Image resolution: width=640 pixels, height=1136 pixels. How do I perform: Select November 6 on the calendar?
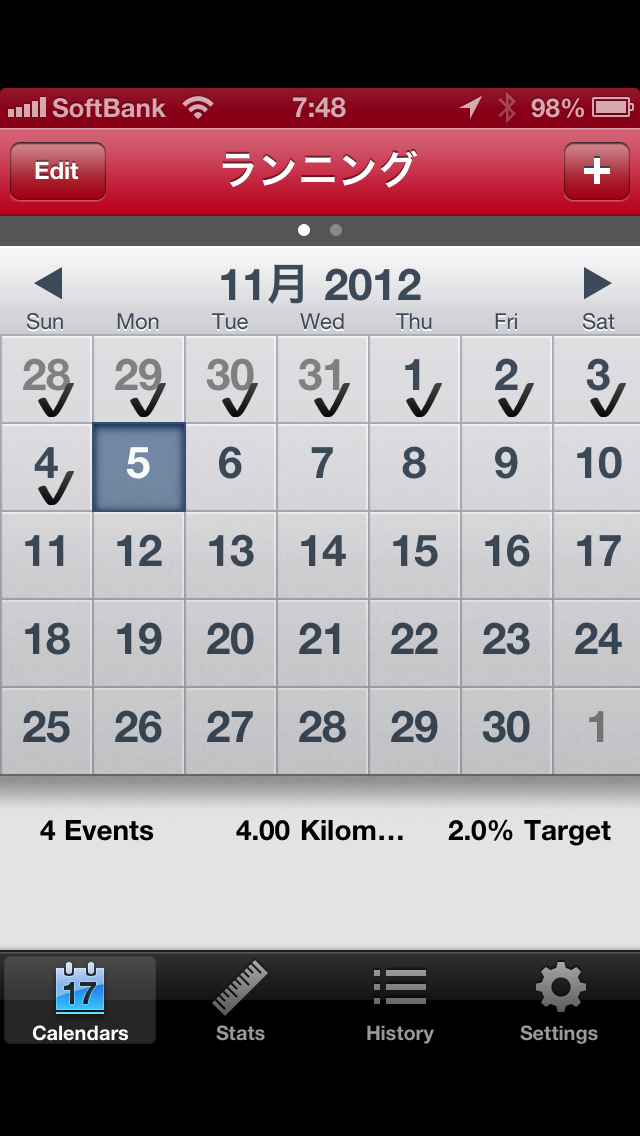pos(230,466)
